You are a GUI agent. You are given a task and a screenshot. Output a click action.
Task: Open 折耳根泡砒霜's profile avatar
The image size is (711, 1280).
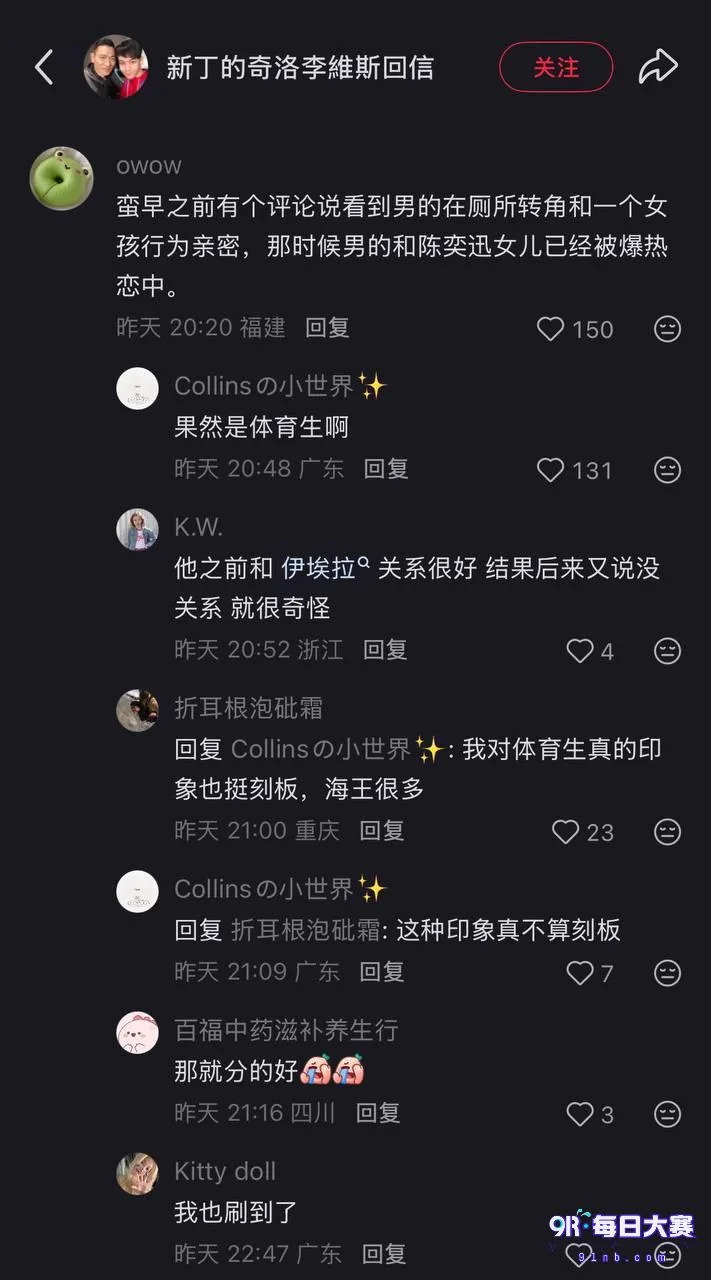[137, 710]
